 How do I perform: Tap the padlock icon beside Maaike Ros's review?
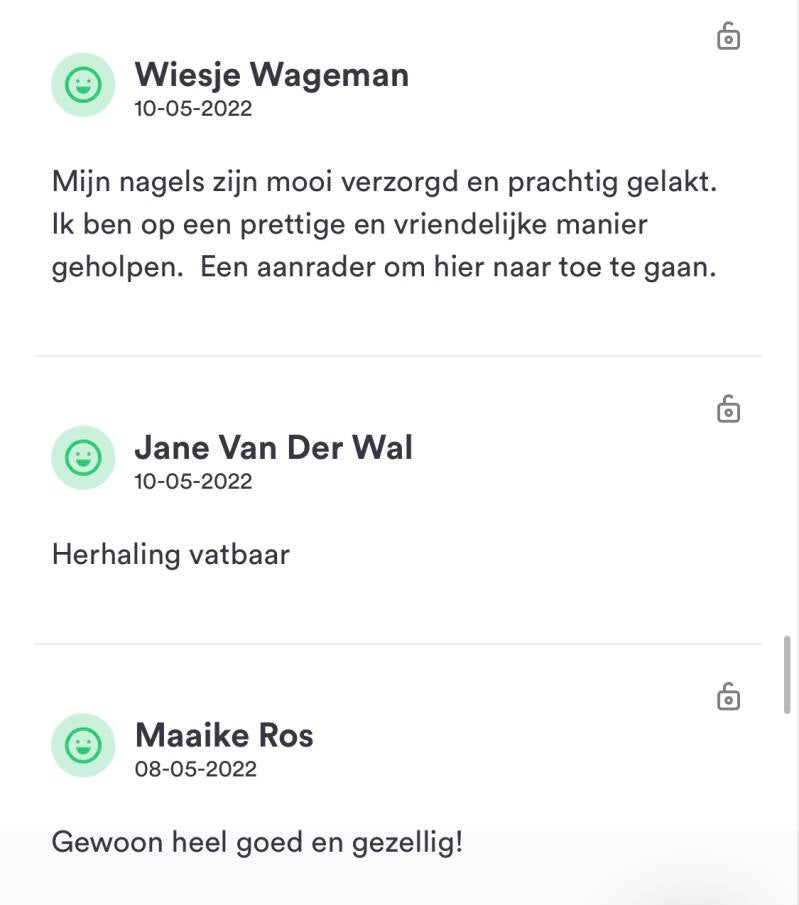click(728, 697)
